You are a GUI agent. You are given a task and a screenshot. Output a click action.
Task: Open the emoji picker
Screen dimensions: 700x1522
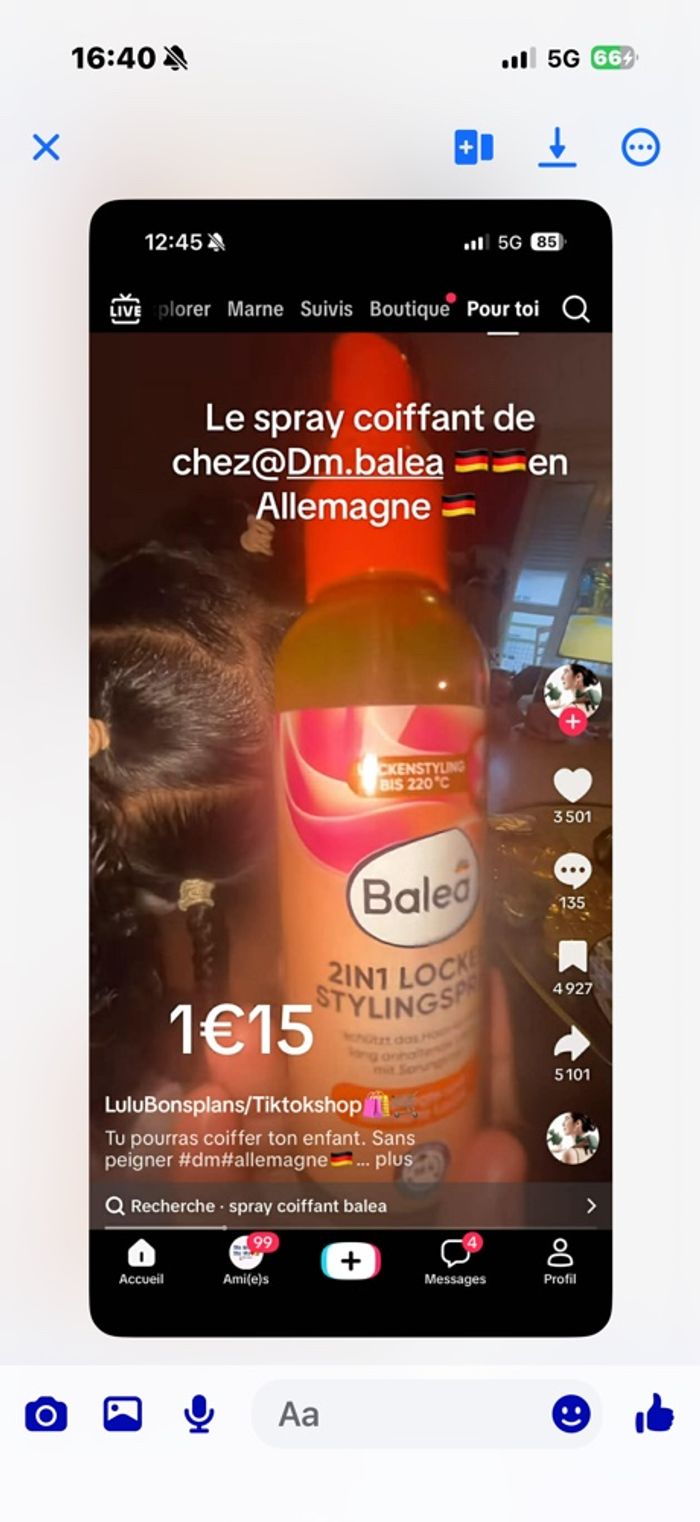coord(571,1414)
